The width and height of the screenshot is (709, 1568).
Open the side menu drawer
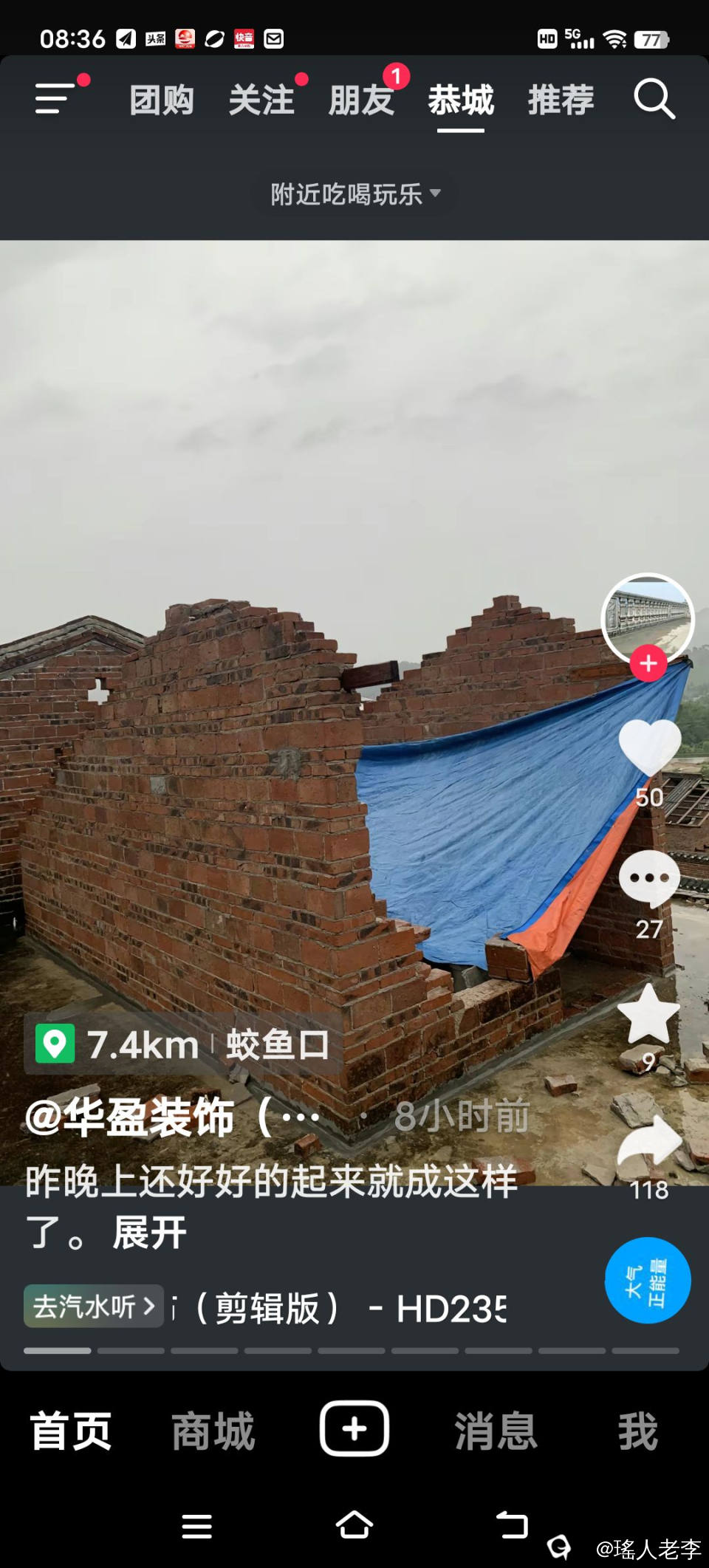click(55, 98)
